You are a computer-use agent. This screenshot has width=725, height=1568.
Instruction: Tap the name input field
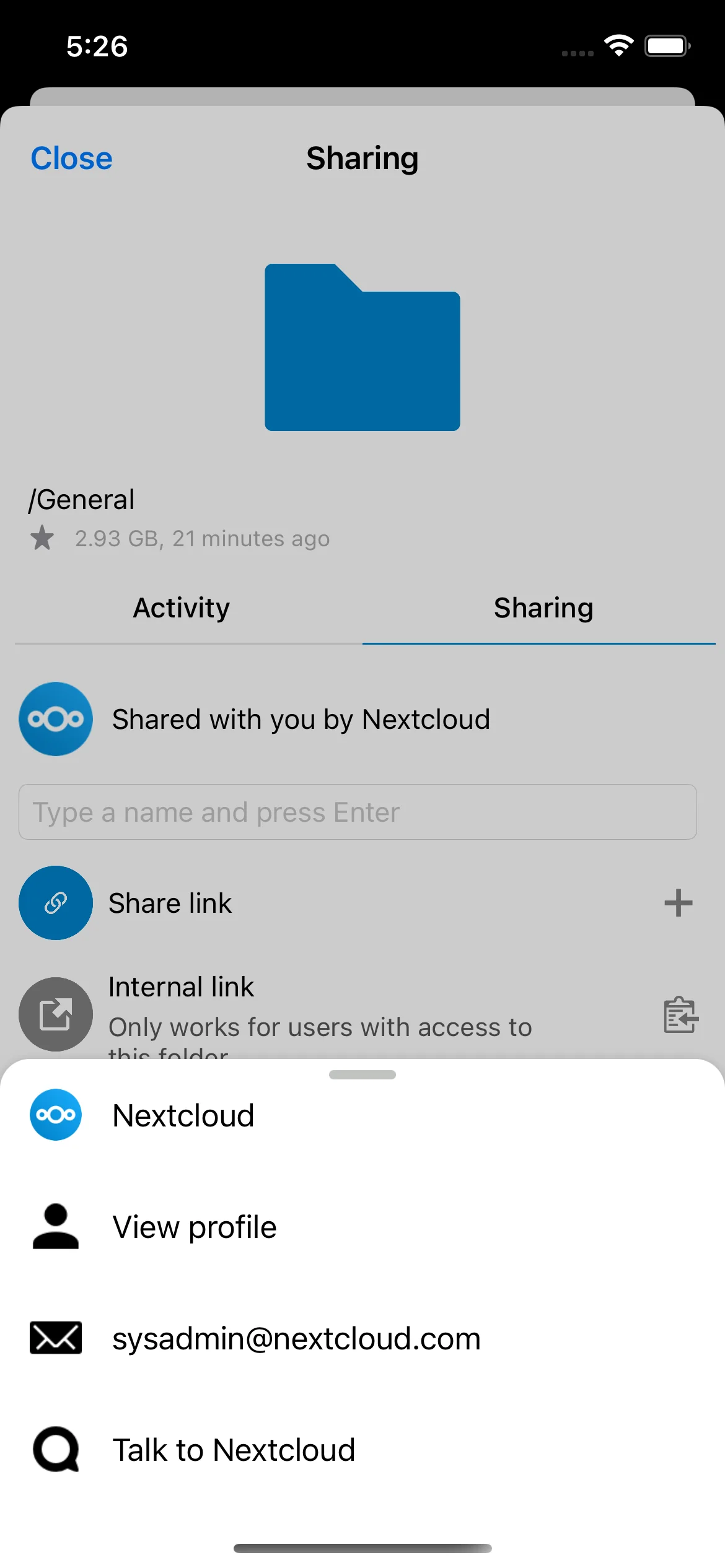[358, 812]
